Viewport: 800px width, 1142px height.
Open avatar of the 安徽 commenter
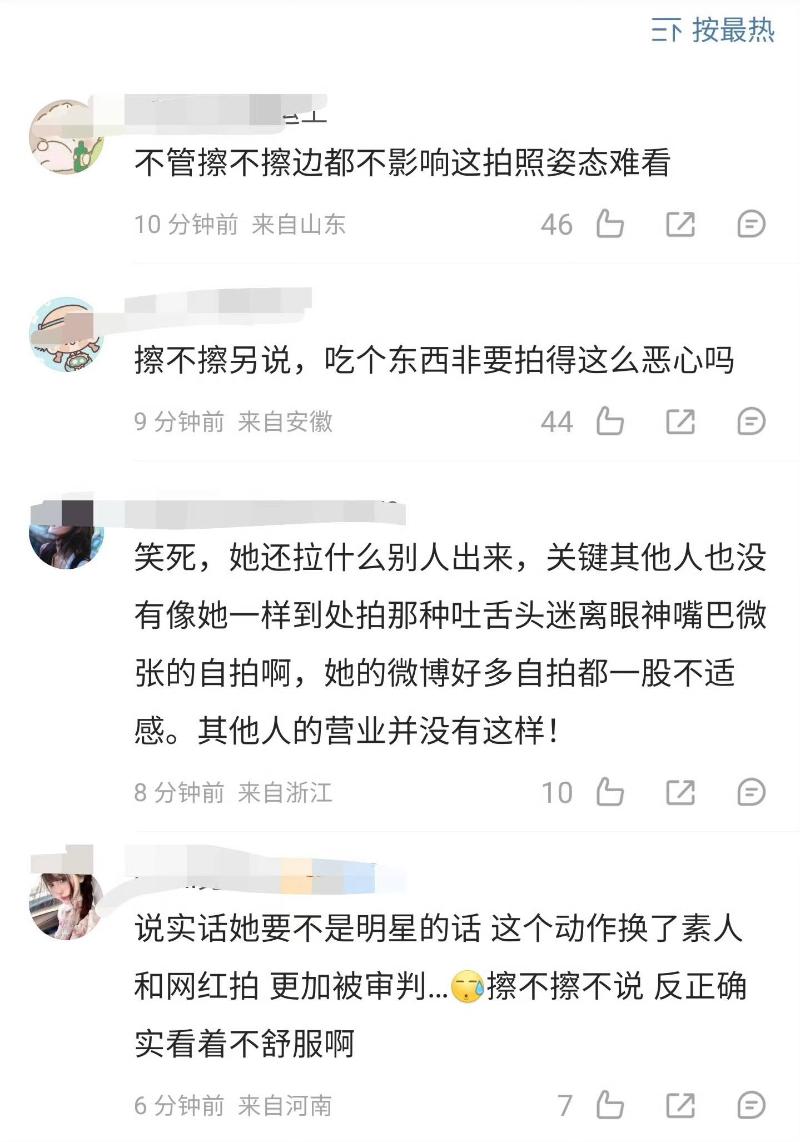(x=66, y=333)
